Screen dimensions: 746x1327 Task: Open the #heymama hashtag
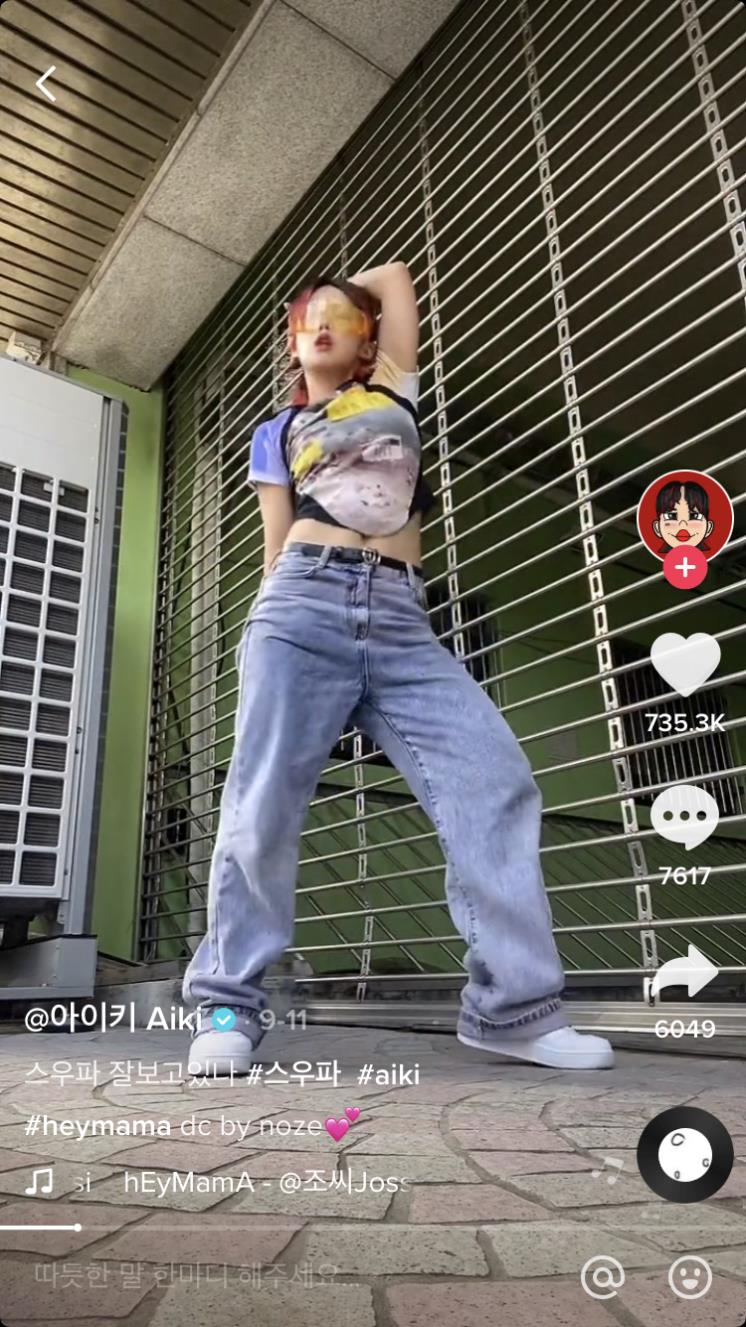click(98, 1127)
